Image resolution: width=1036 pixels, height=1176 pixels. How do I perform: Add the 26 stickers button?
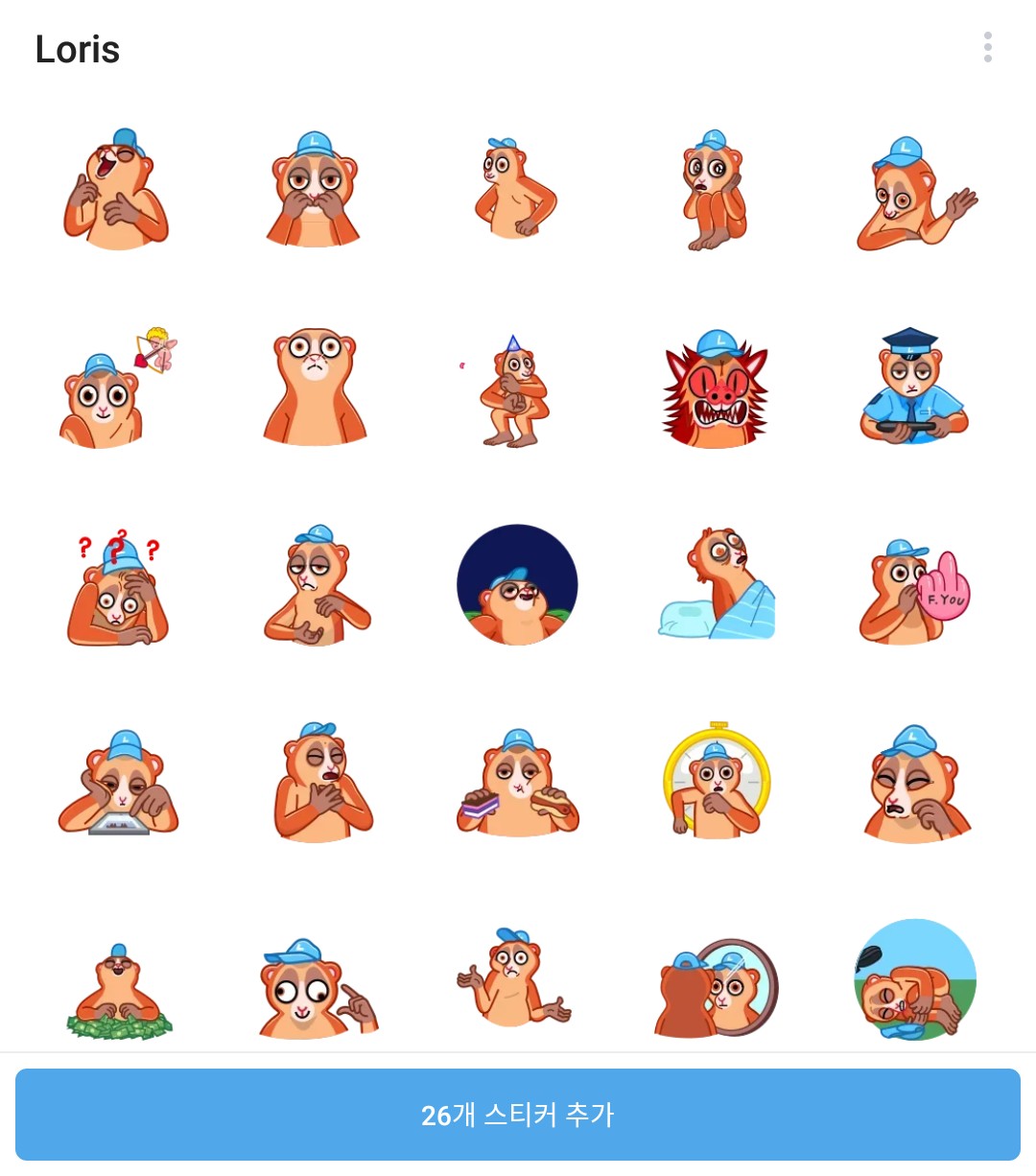(x=518, y=1115)
